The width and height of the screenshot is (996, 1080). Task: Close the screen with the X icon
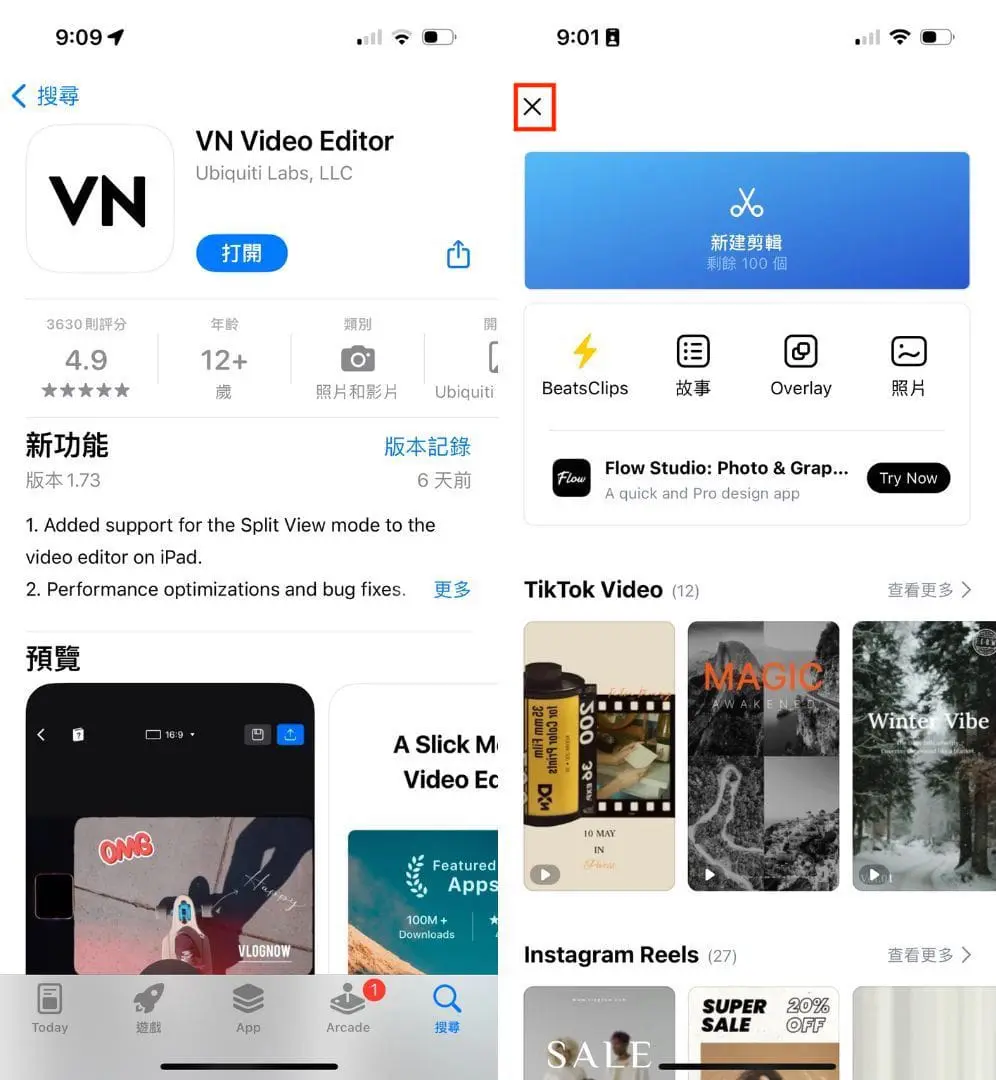533,107
